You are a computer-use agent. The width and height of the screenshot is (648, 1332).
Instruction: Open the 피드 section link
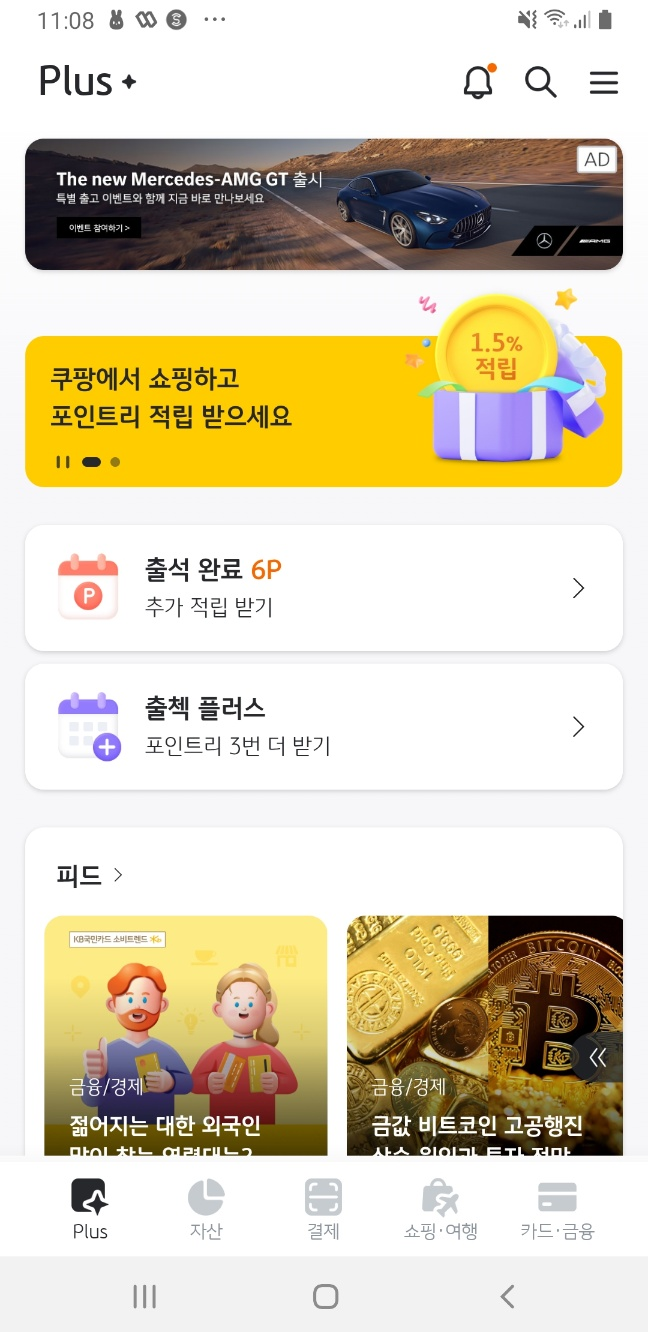[90, 876]
